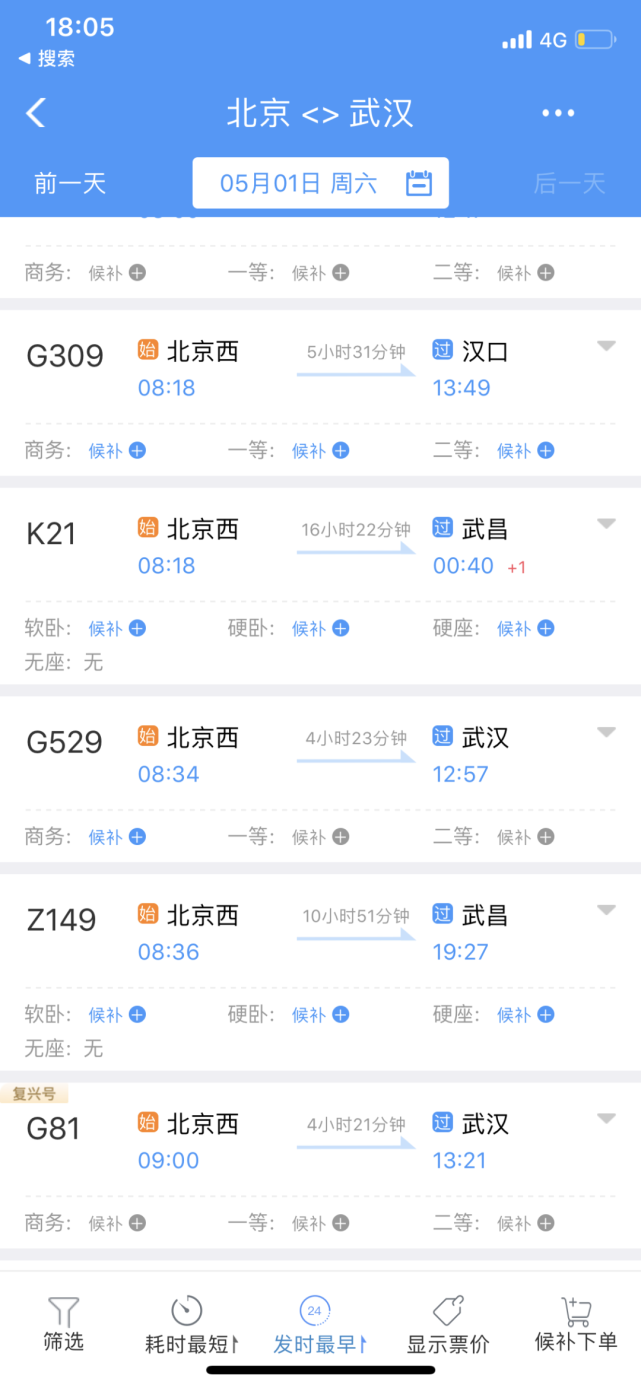Switch to the previous day (前一天)
This screenshot has height=1388, width=641.
click(x=70, y=184)
